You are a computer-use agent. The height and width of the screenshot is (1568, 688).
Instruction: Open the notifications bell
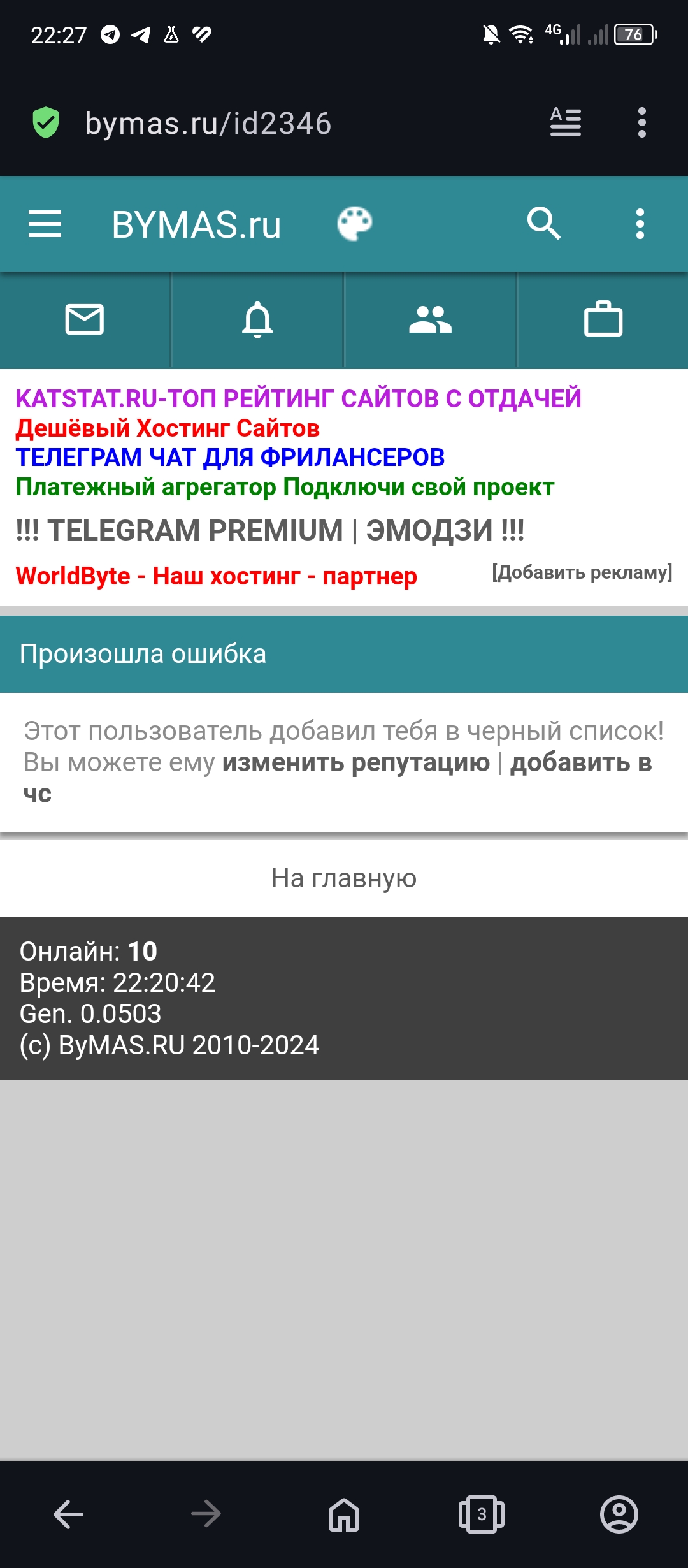tap(257, 319)
